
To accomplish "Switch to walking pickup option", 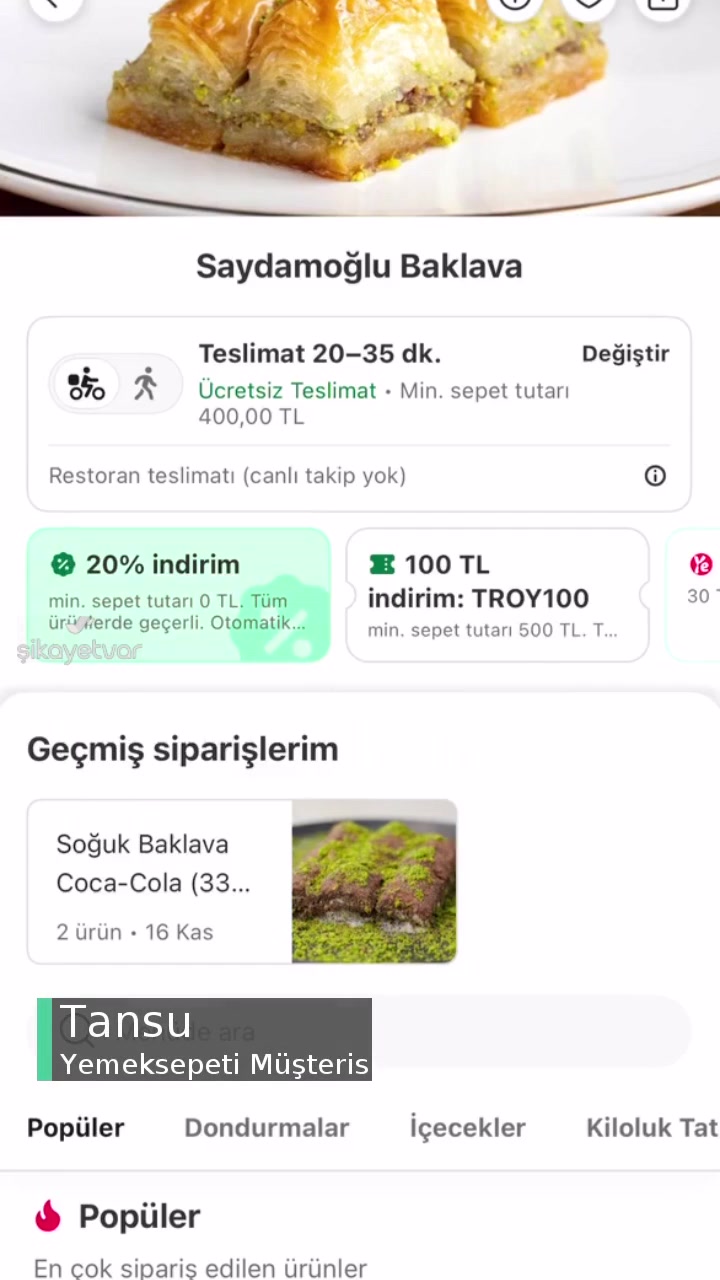I will (145, 385).
